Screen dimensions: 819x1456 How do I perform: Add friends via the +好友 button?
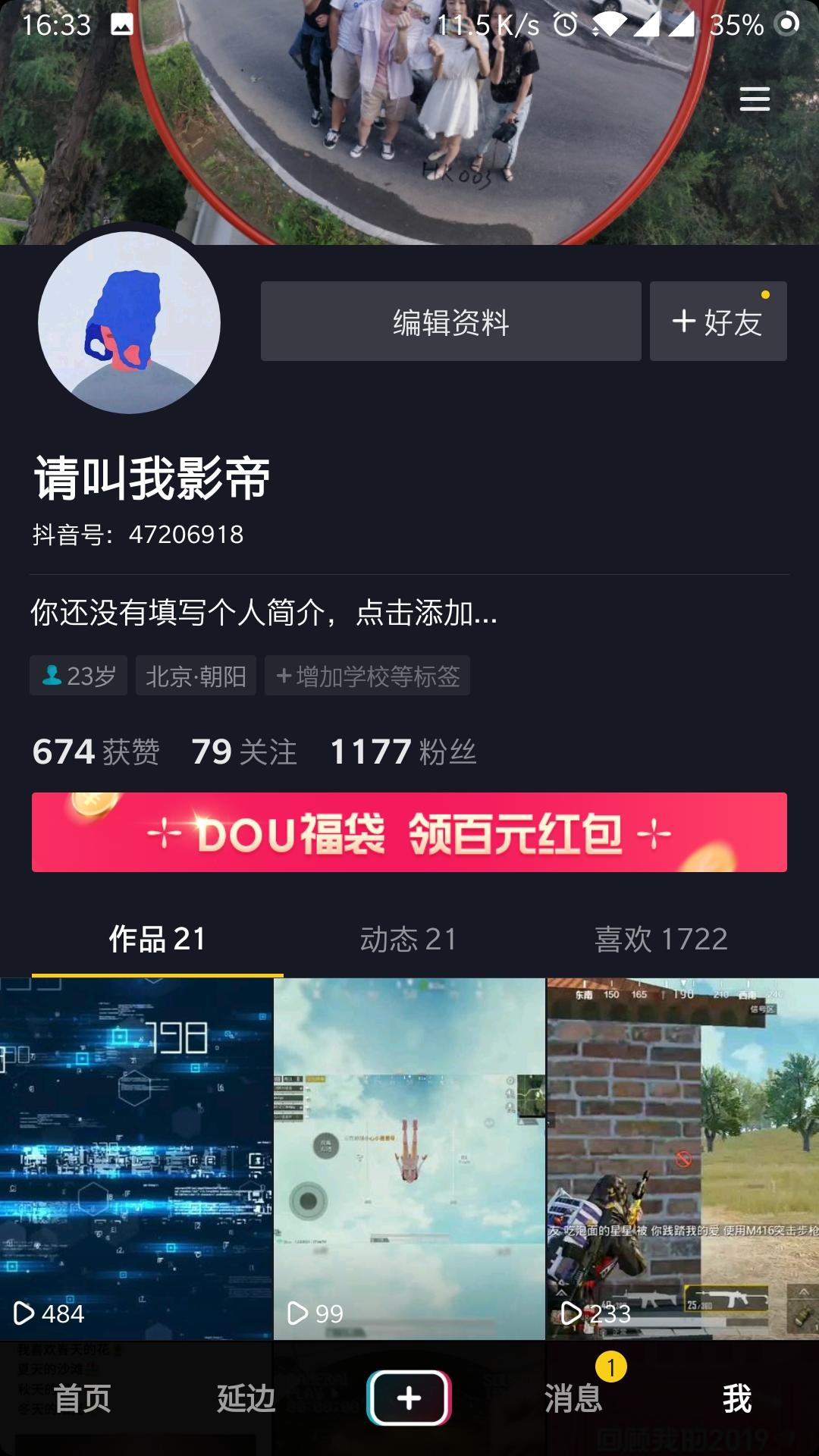(x=717, y=321)
